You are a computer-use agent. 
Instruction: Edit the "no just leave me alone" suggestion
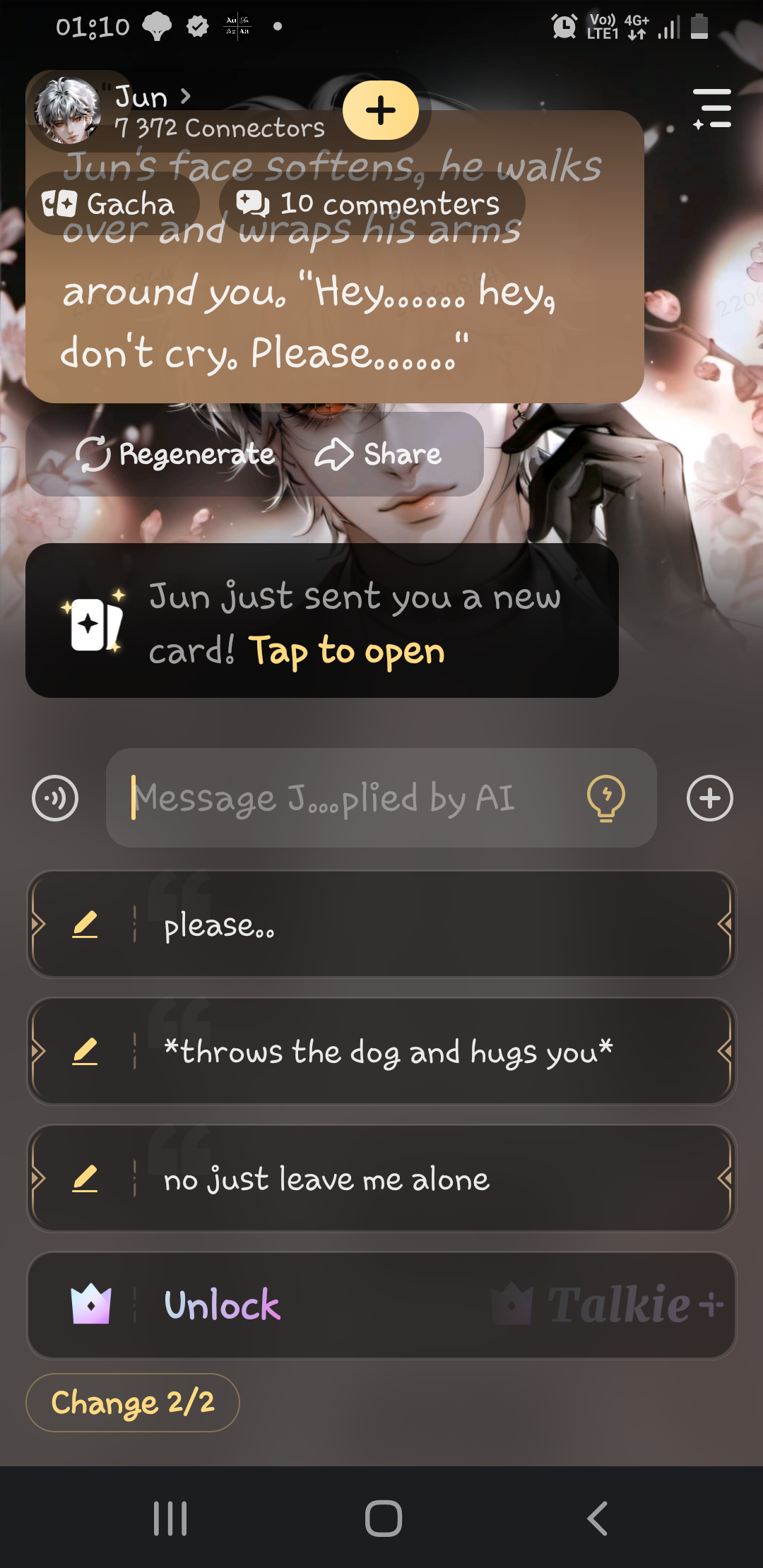[85, 1179]
